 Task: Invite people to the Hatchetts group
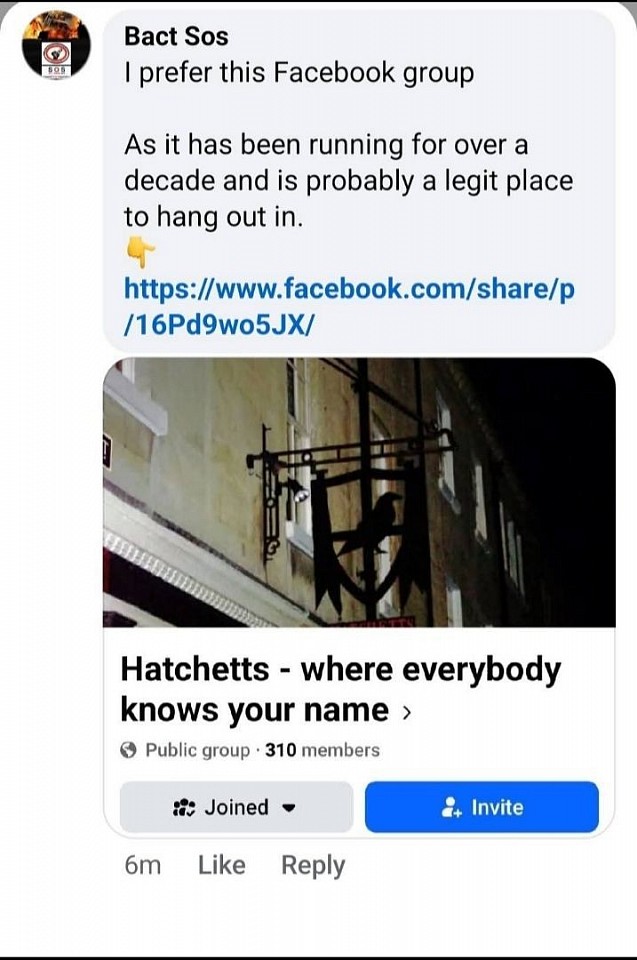481,807
